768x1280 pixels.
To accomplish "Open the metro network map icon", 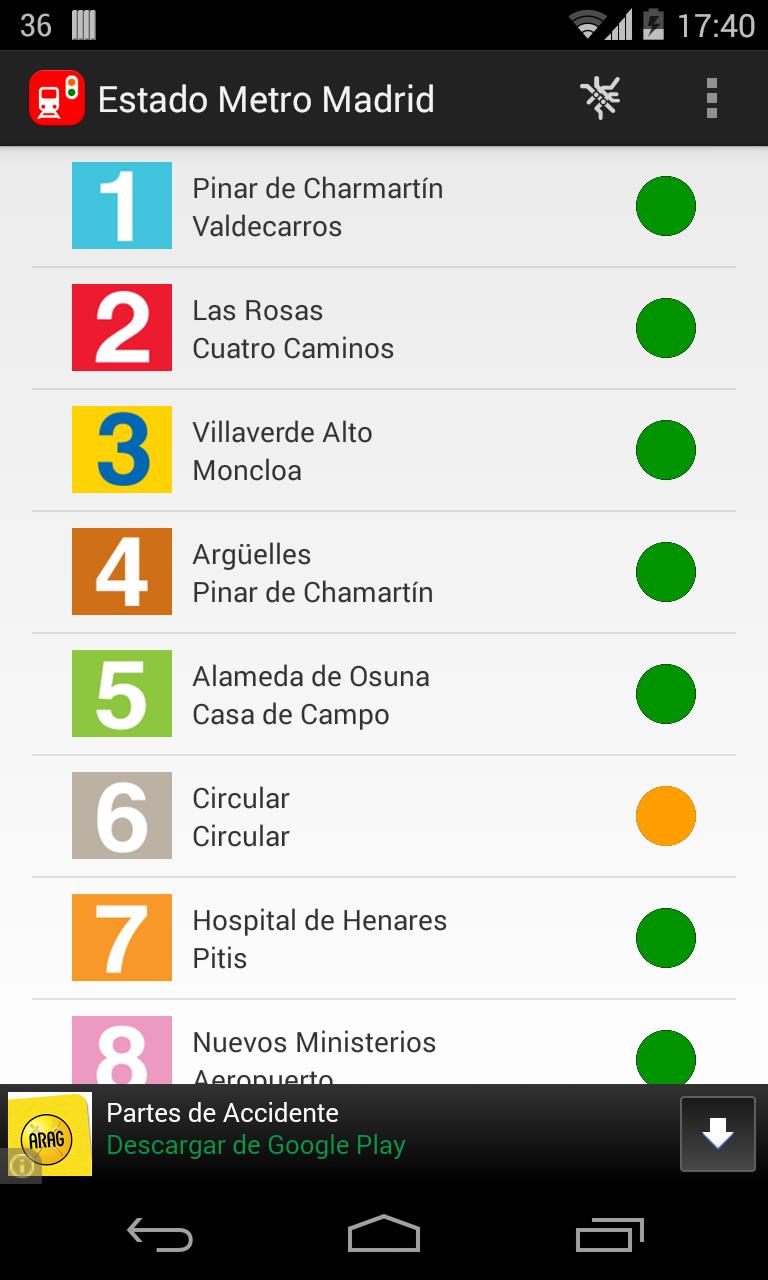I will point(600,97).
